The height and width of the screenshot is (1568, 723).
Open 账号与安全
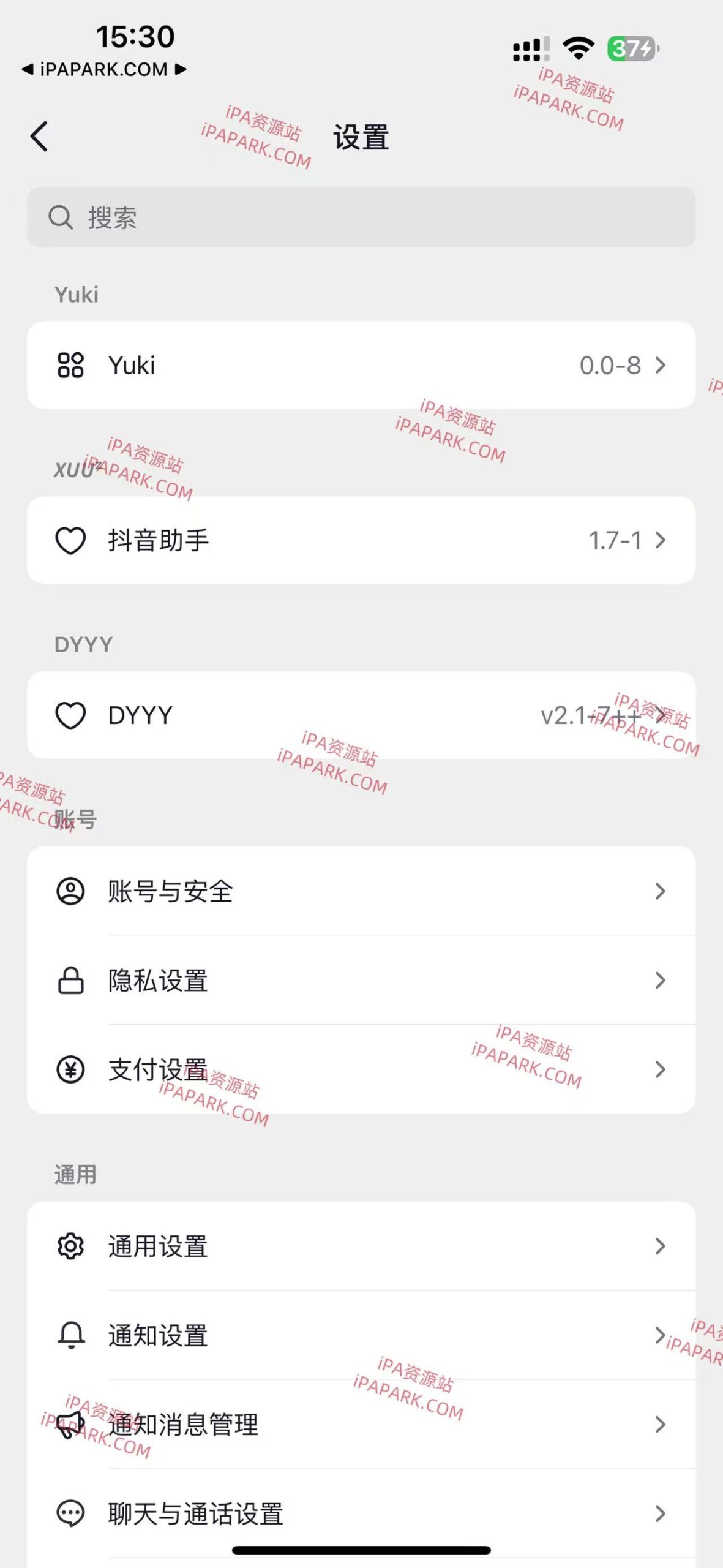click(361, 891)
